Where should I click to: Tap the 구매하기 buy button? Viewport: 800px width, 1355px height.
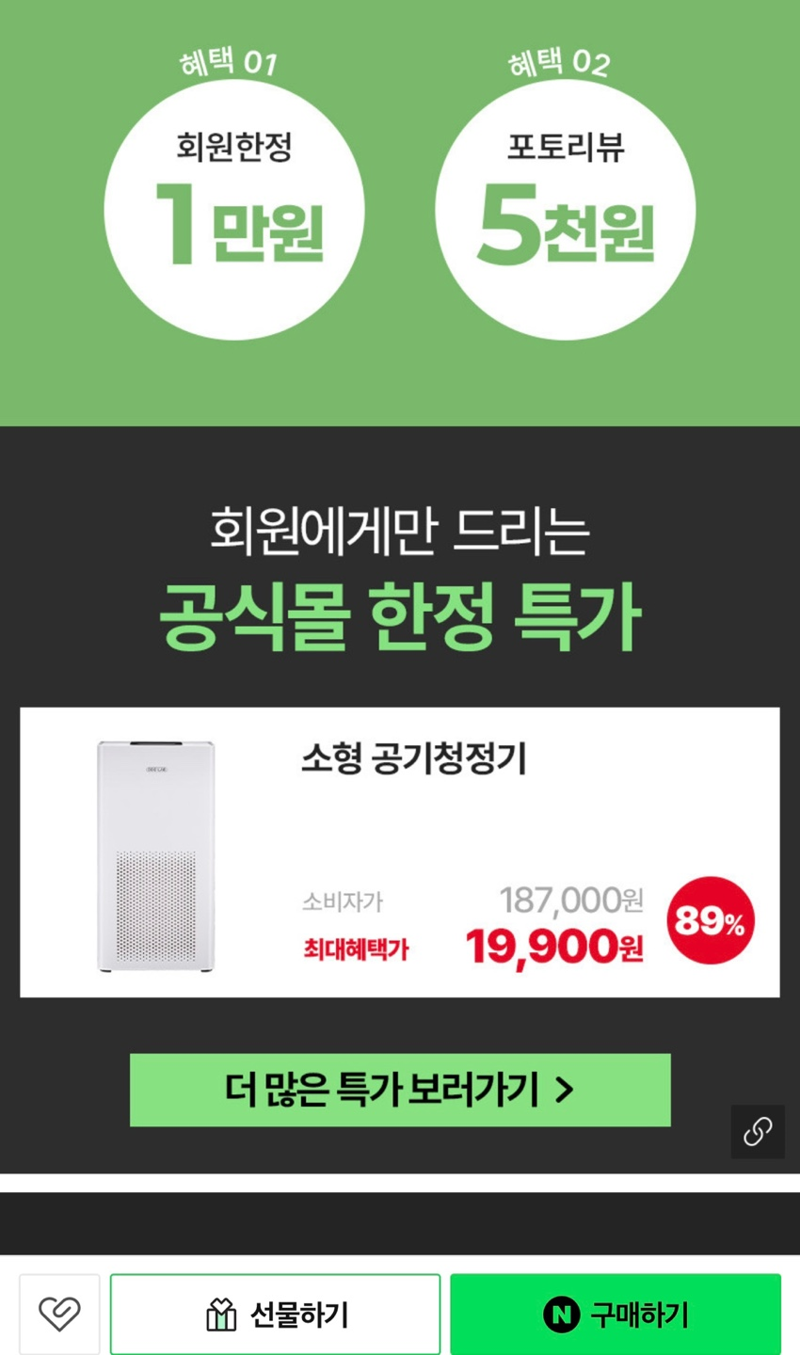click(x=615, y=1314)
